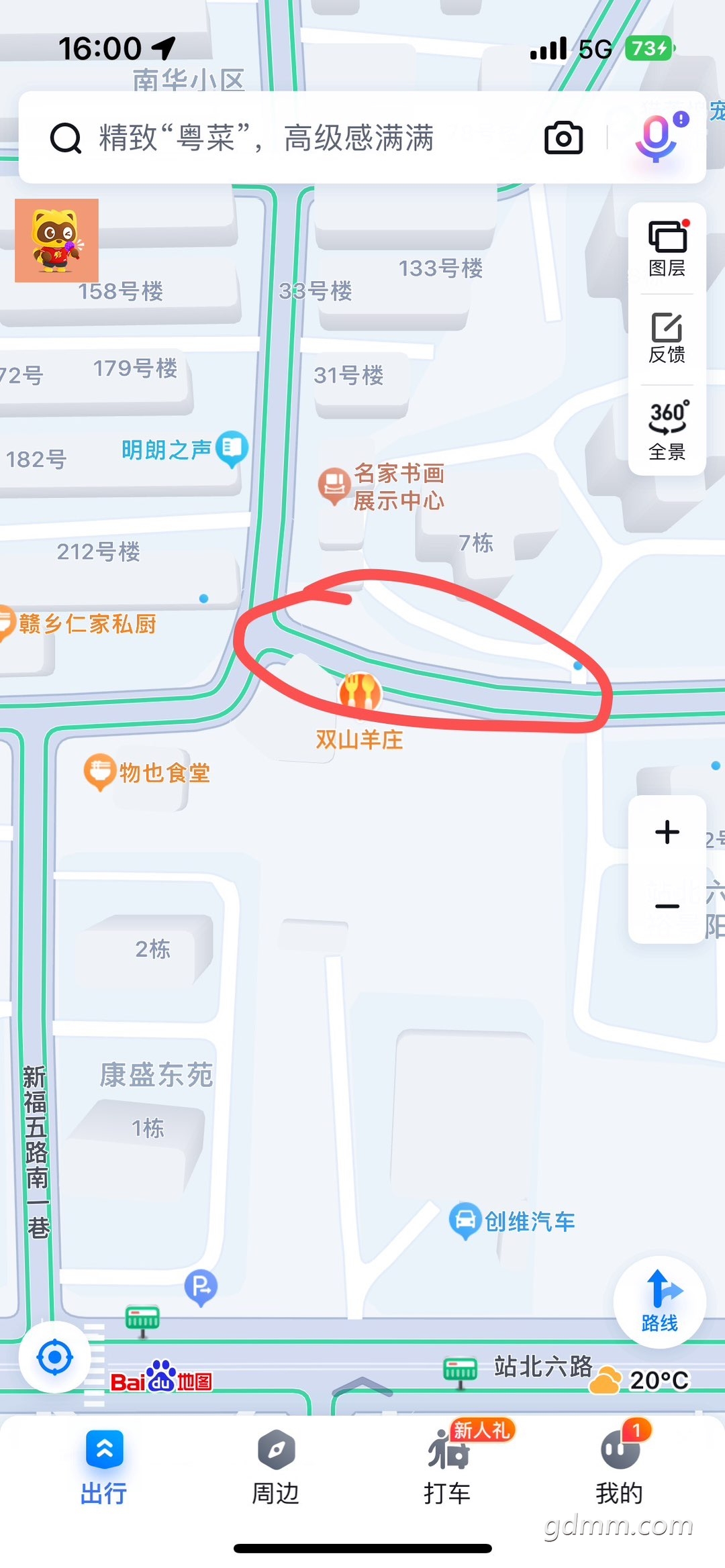Zoom in on the map with plus
The width and height of the screenshot is (725, 1568).
tap(667, 832)
